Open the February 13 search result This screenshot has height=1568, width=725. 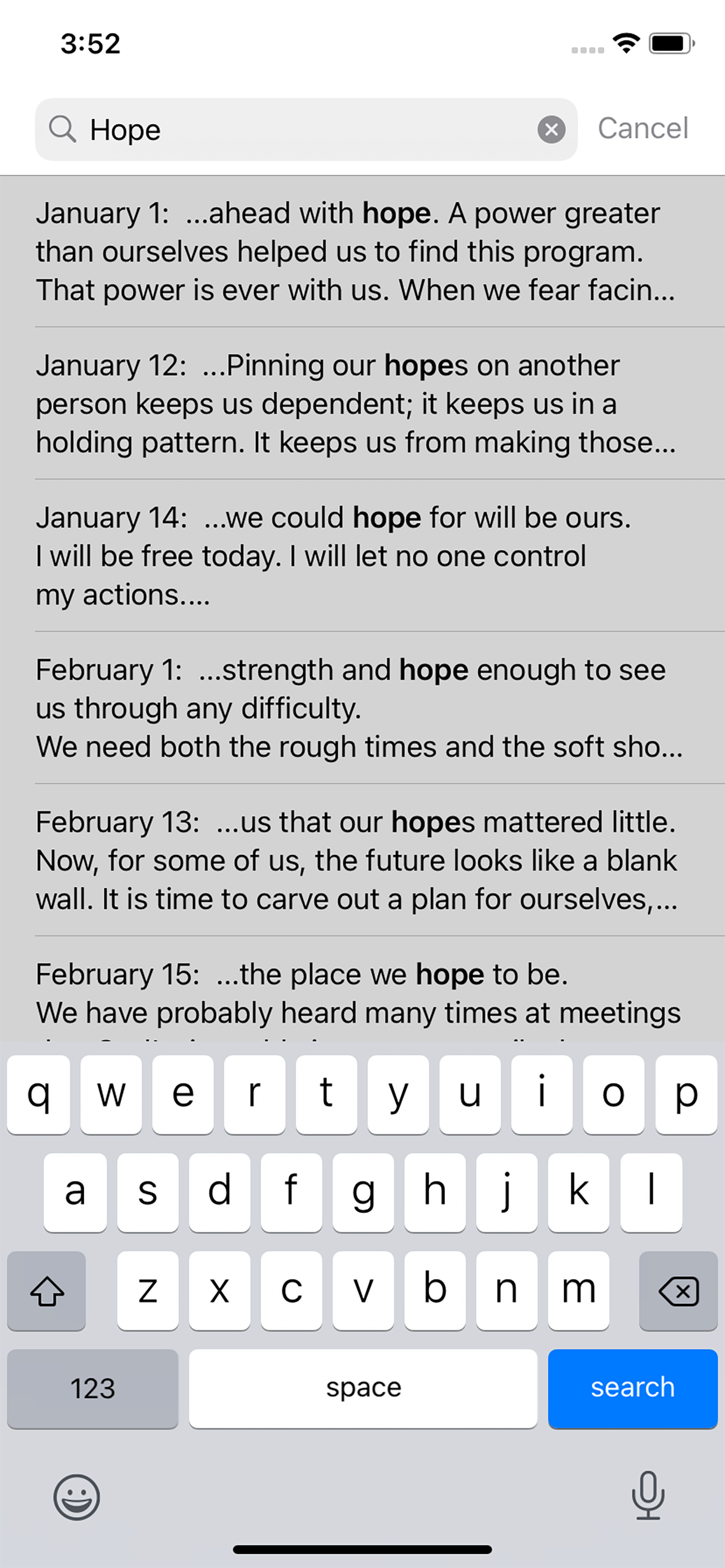tap(359, 860)
